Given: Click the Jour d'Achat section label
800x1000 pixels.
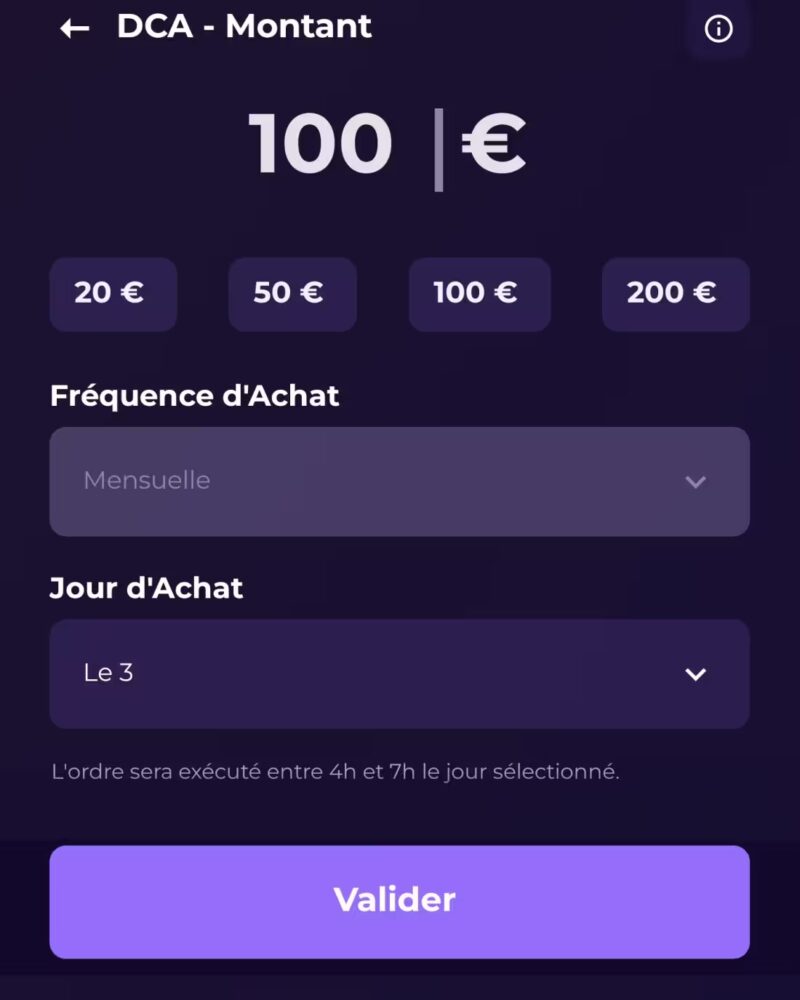Looking at the screenshot, I should click(x=147, y=589).
